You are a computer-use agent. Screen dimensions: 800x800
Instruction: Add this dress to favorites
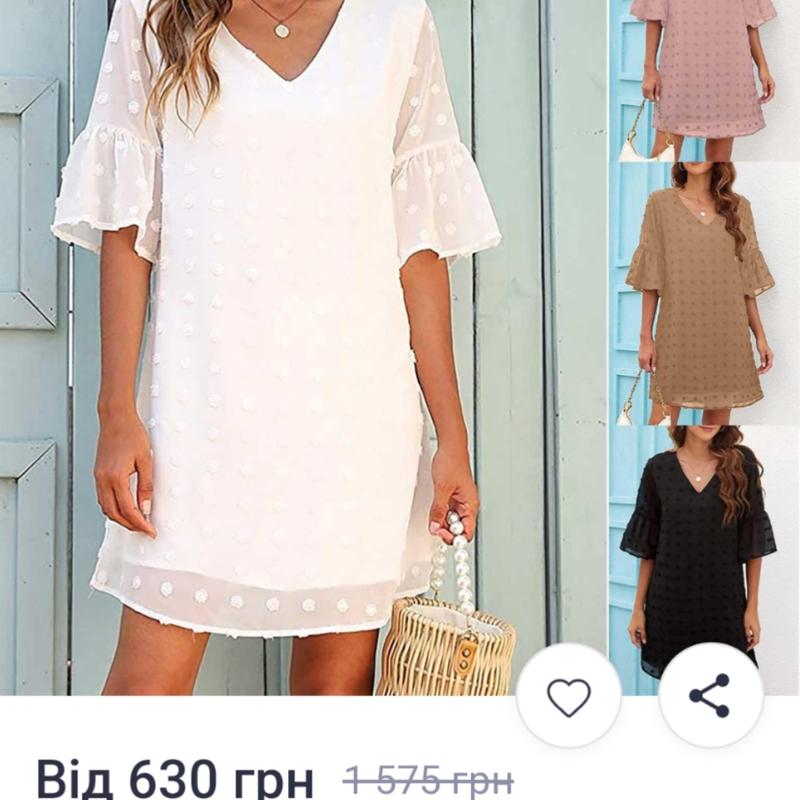point(568,696)
